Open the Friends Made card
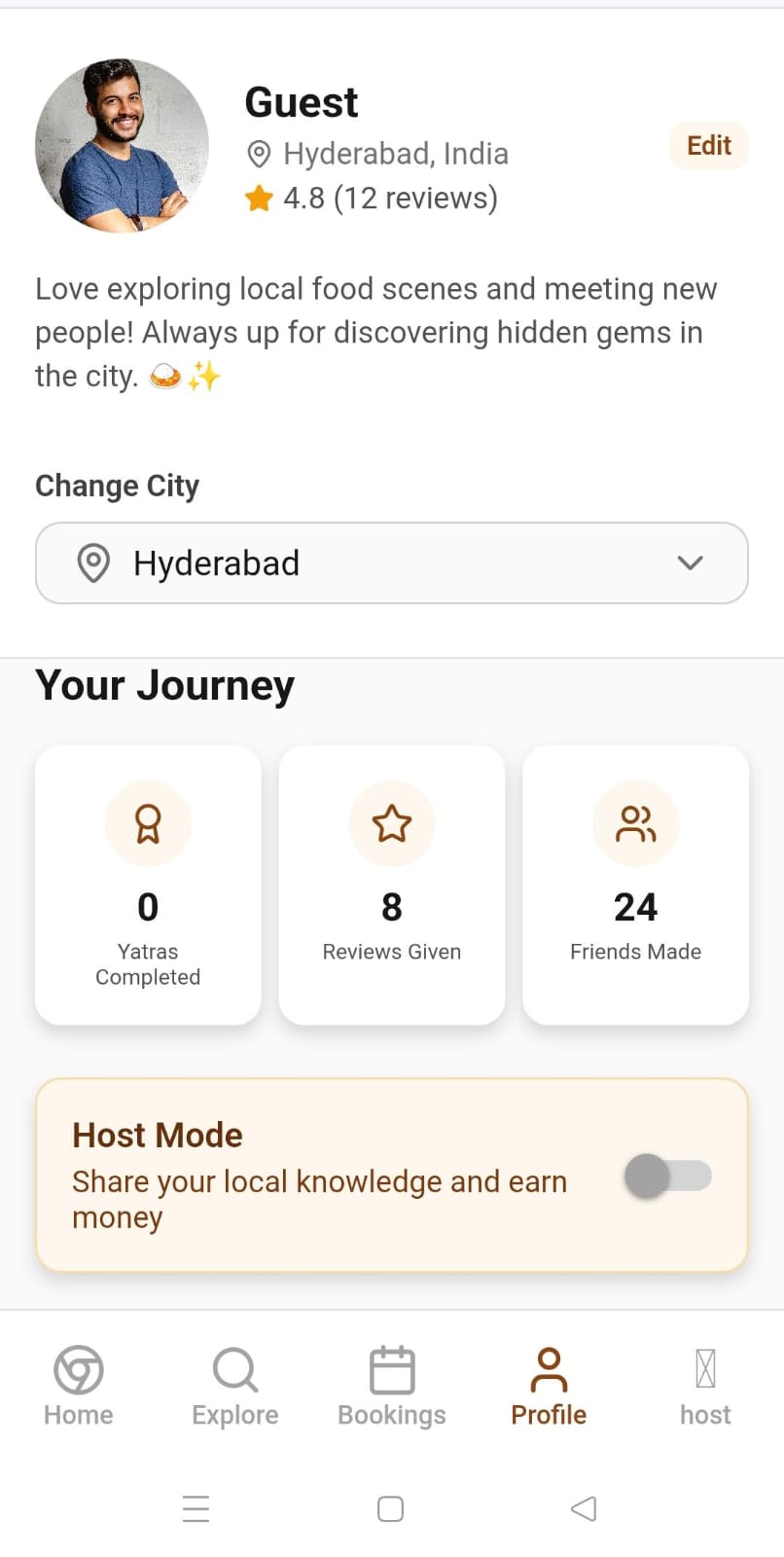This screenshot has width=784, height=1557. (635, 885)
